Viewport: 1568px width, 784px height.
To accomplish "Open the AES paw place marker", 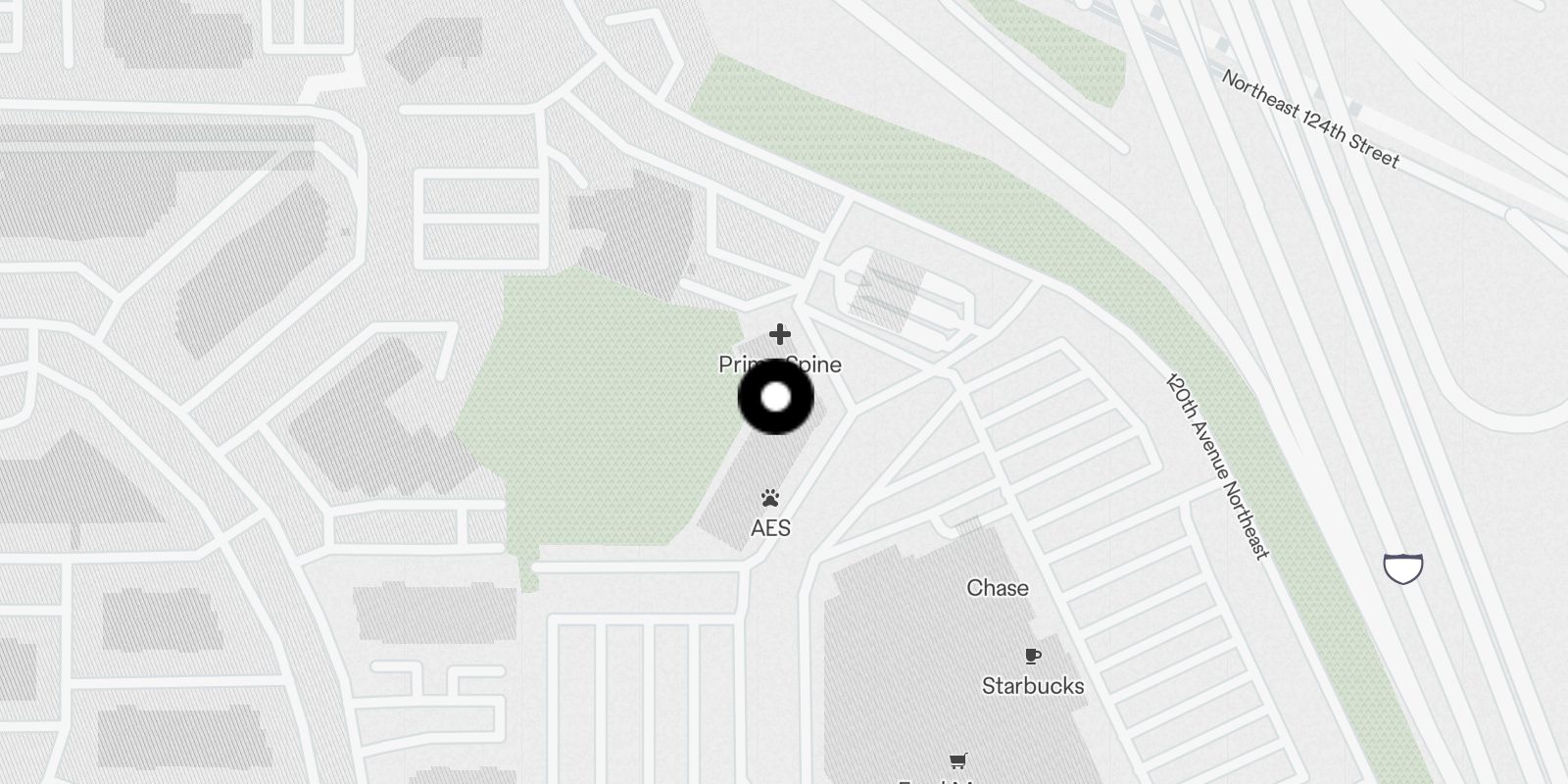I will click(x=770, y=499).
